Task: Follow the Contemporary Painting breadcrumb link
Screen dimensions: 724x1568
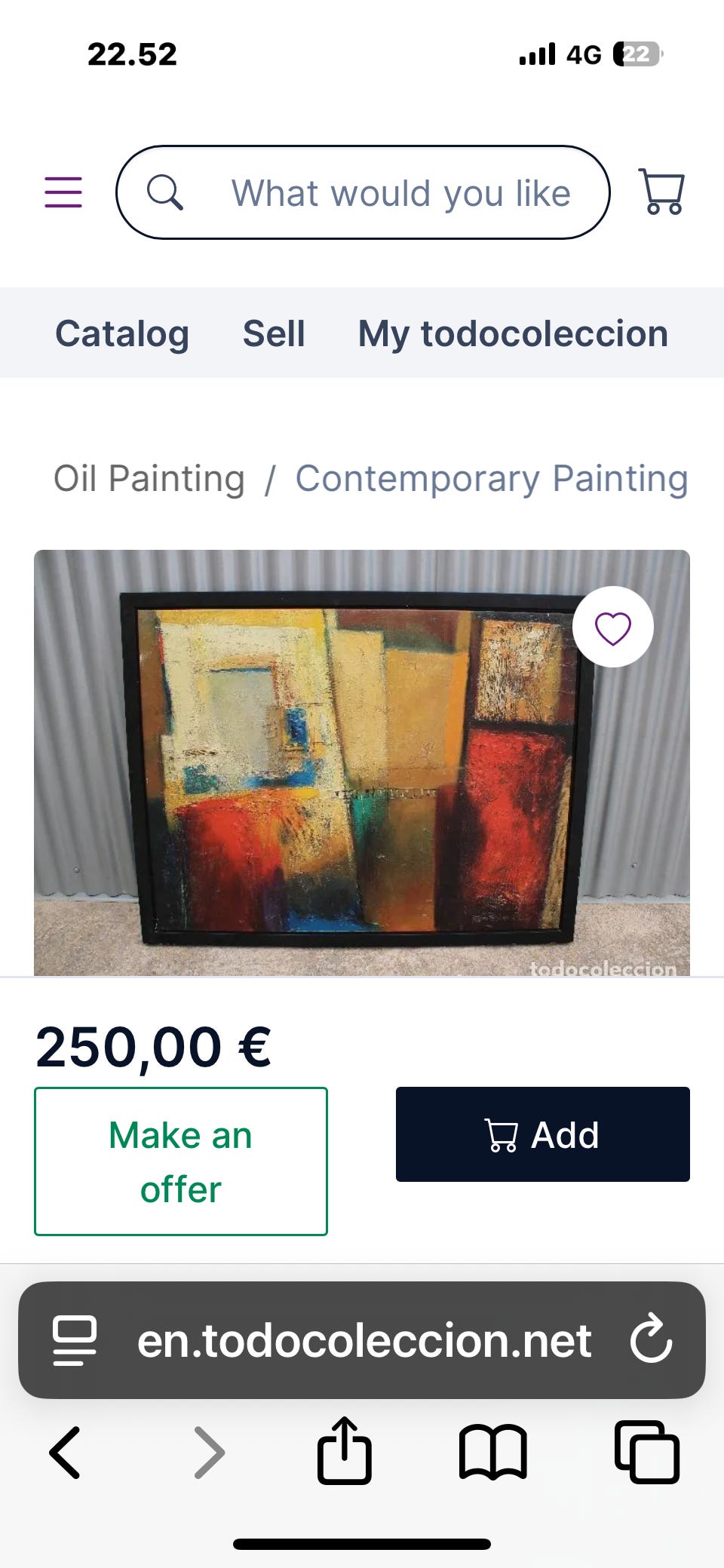Action: click(492, 479)
